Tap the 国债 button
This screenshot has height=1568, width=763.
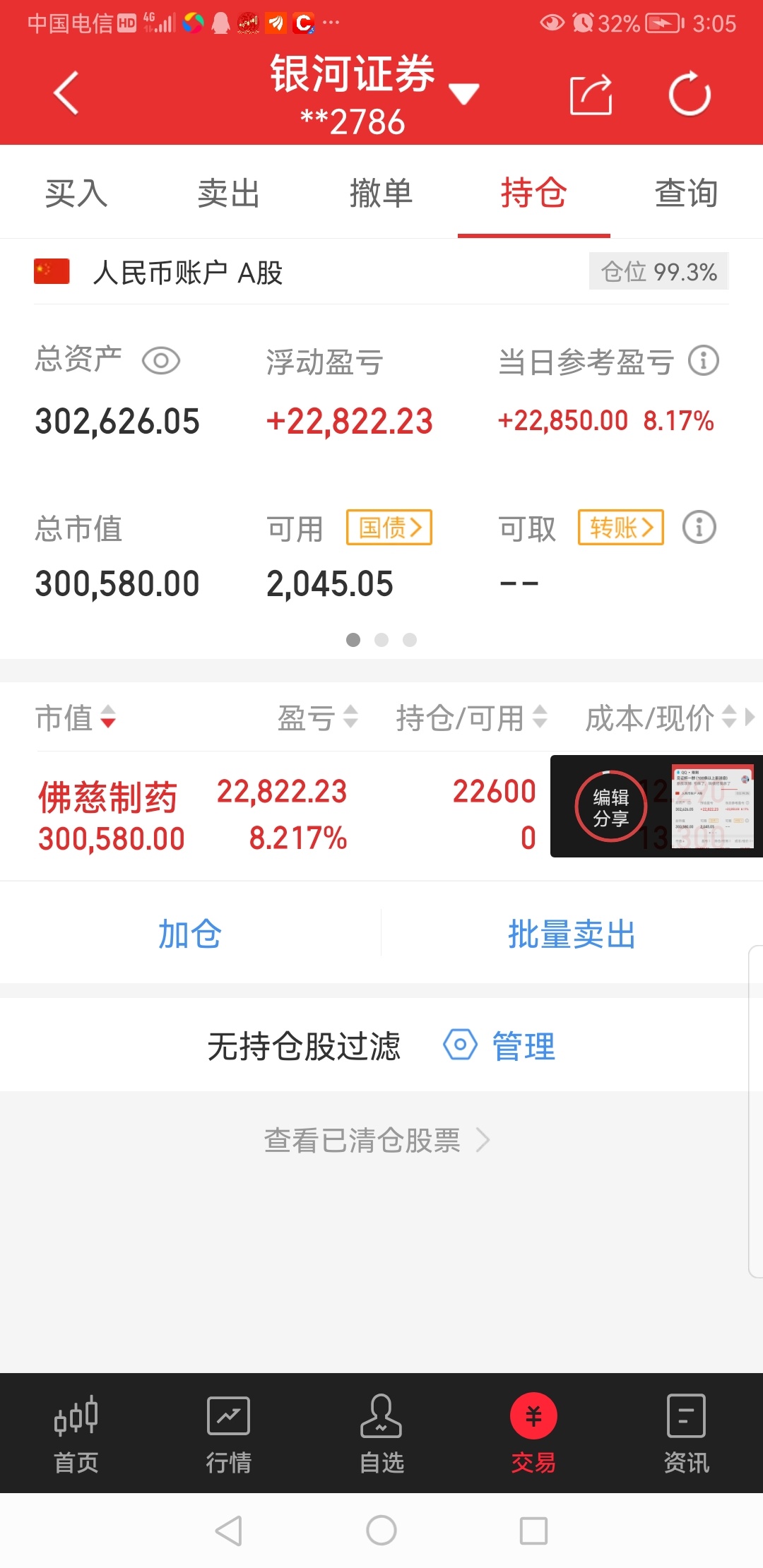389,527
